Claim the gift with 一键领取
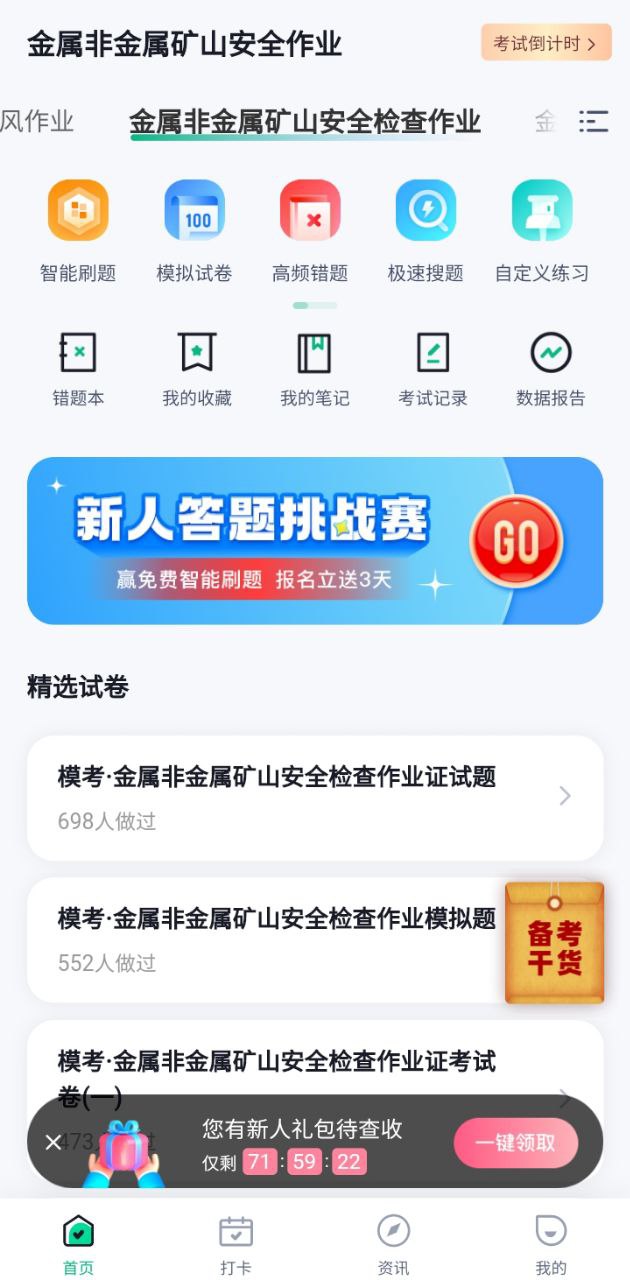 (515, 1143)
